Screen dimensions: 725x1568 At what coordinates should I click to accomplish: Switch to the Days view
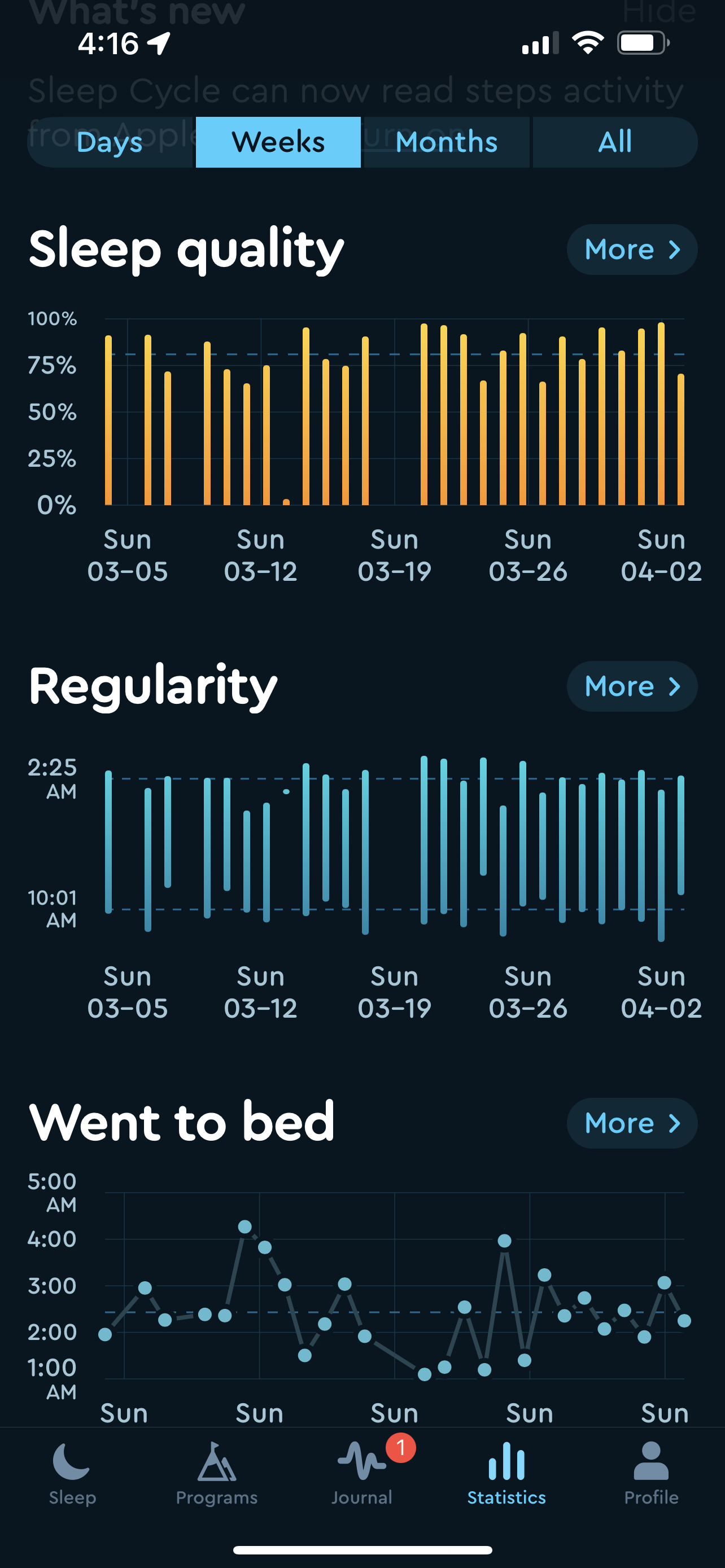[110, 142]
